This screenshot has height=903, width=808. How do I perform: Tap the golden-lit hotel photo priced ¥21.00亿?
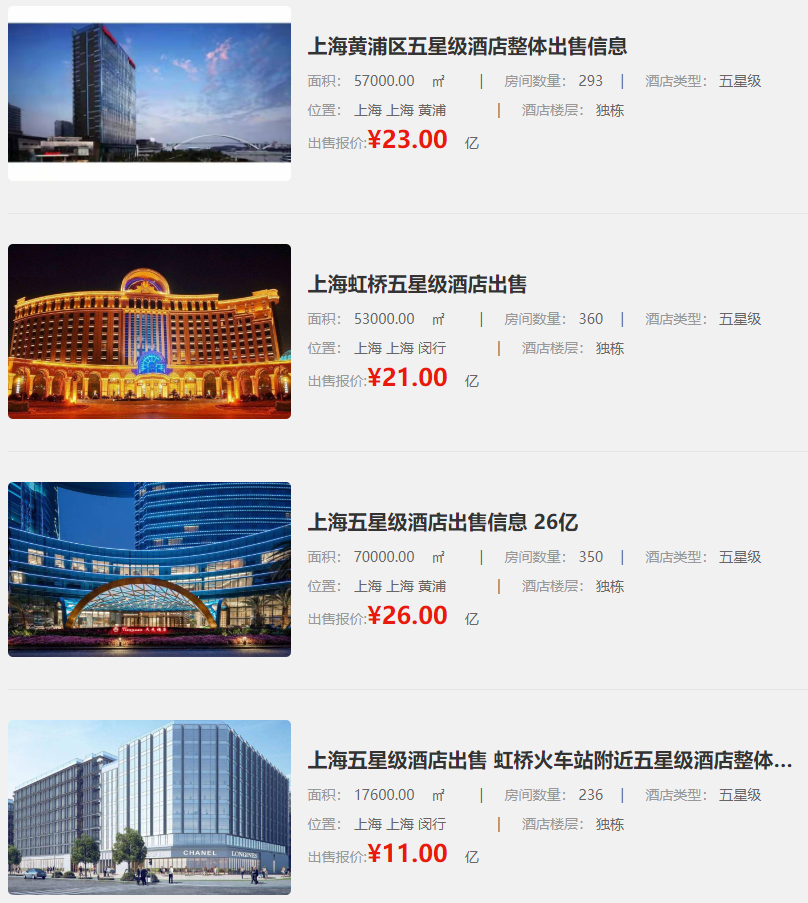[x=150, y=331]
